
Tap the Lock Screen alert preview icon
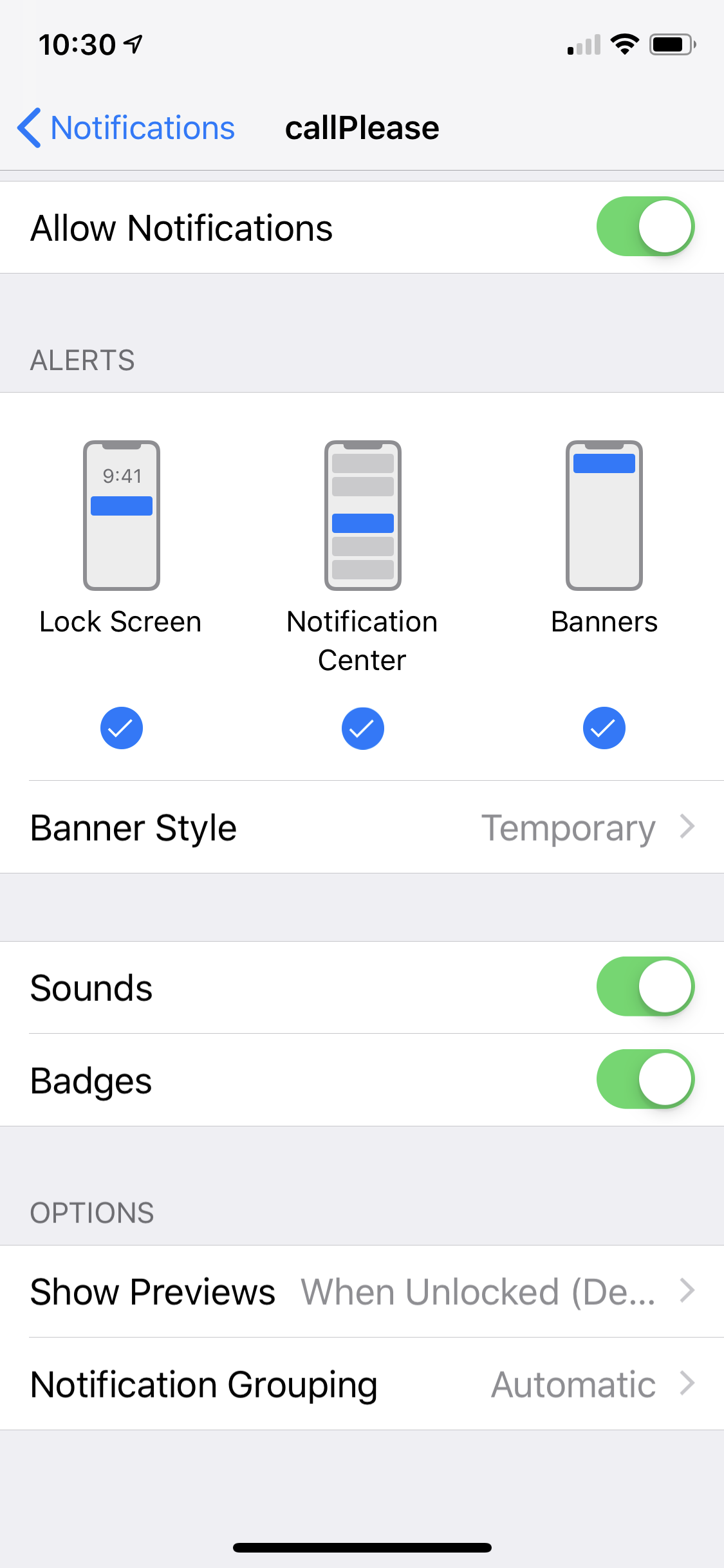coord(121,514)
